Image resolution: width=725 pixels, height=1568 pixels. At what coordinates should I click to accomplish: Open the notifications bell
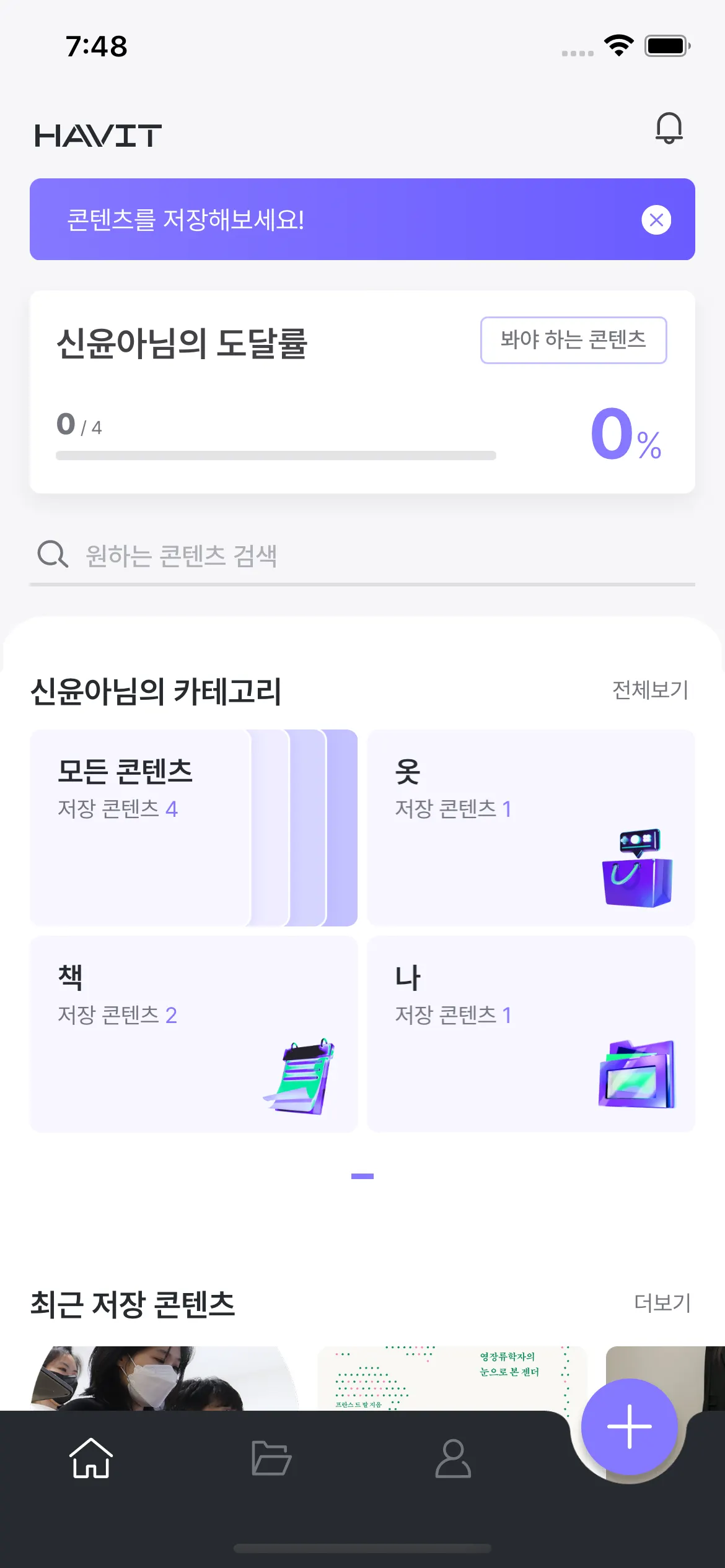(669, 128)
